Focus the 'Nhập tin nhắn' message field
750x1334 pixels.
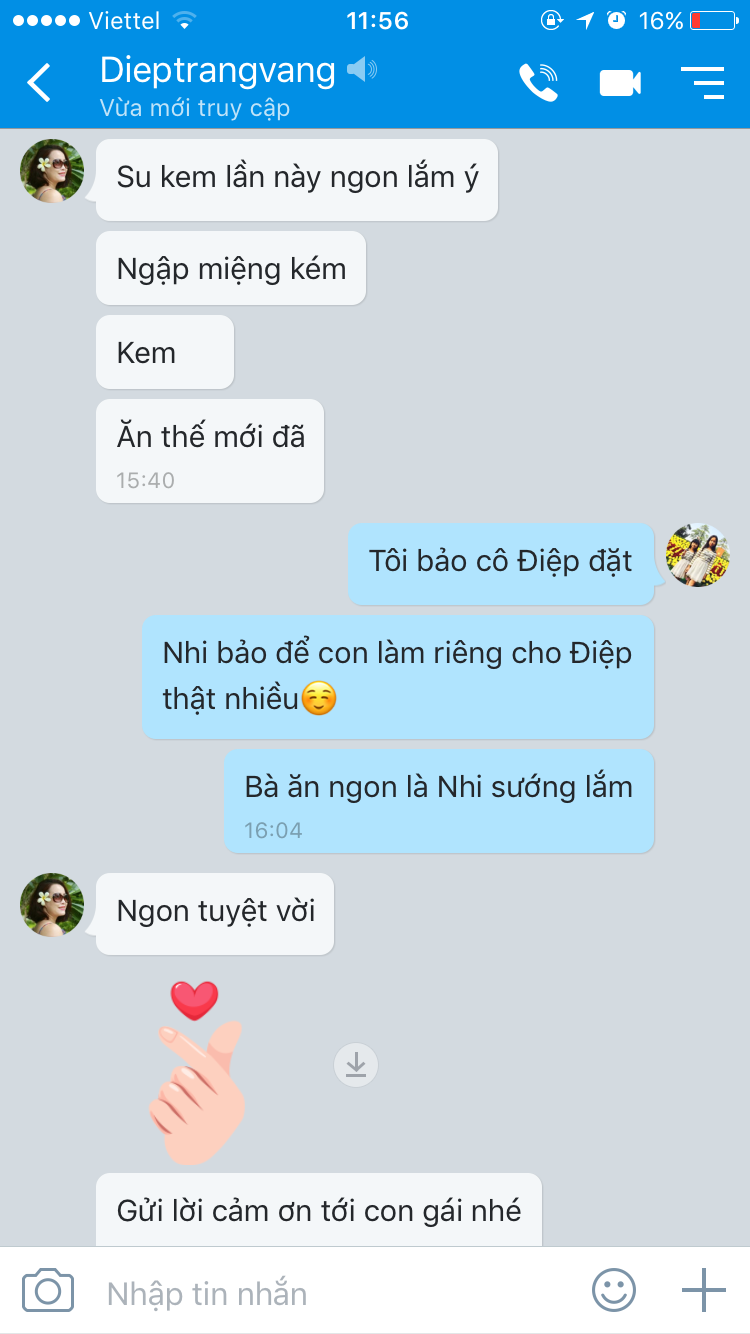(330, 1293)
